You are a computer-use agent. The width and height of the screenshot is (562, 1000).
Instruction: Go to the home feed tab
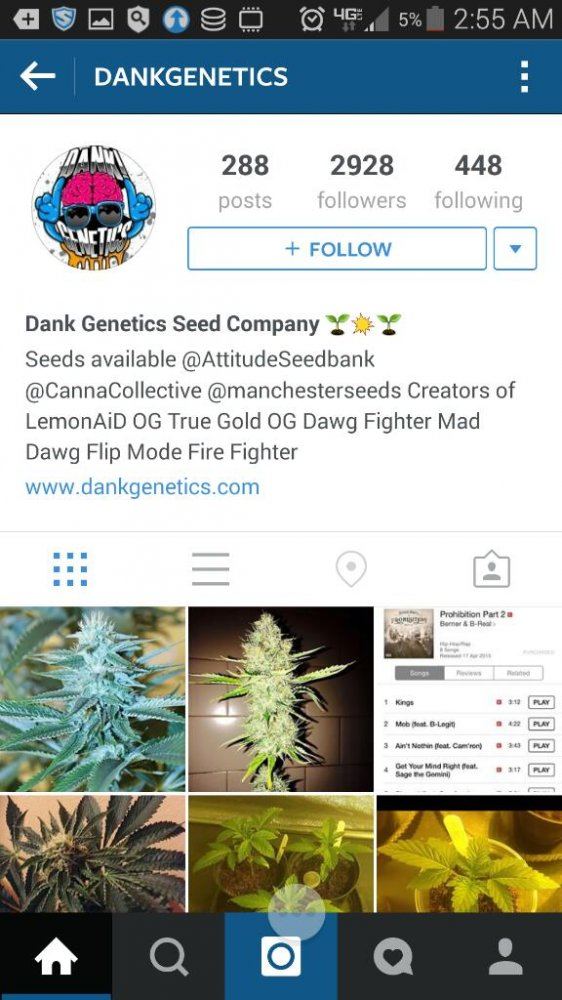tap(56, 956)
